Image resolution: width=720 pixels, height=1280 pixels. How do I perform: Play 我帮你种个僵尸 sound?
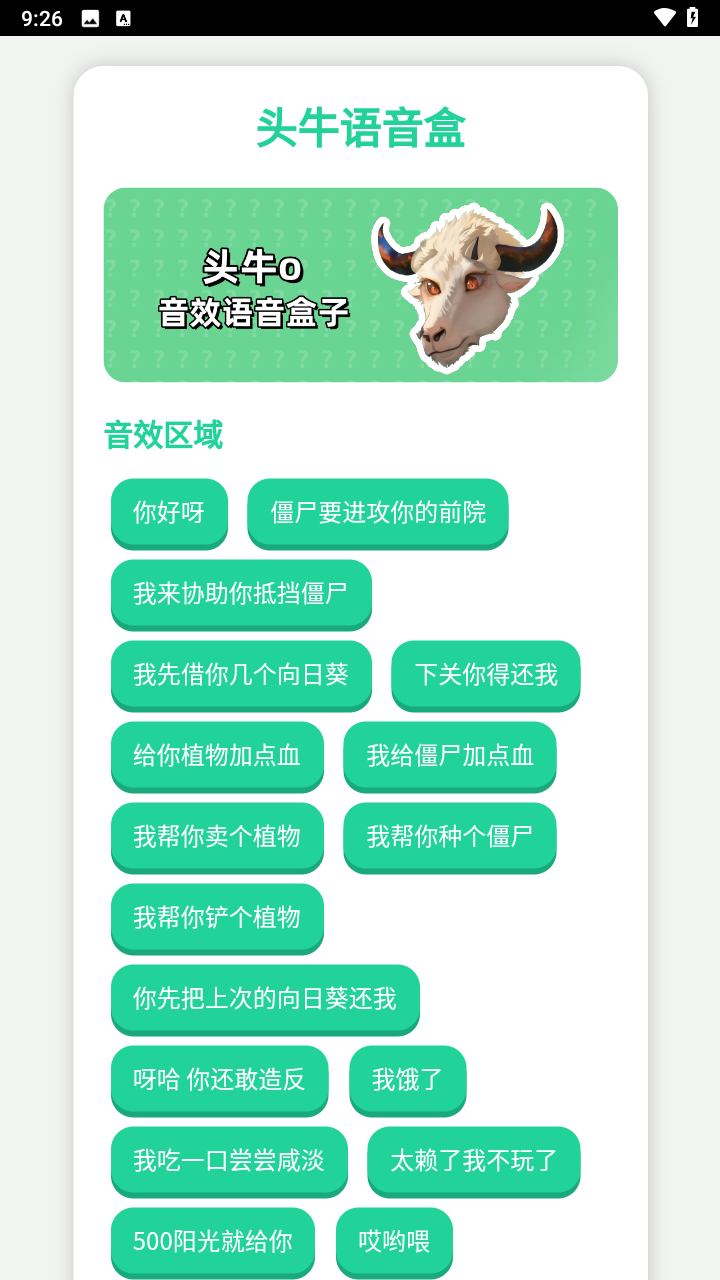[449, 836]
